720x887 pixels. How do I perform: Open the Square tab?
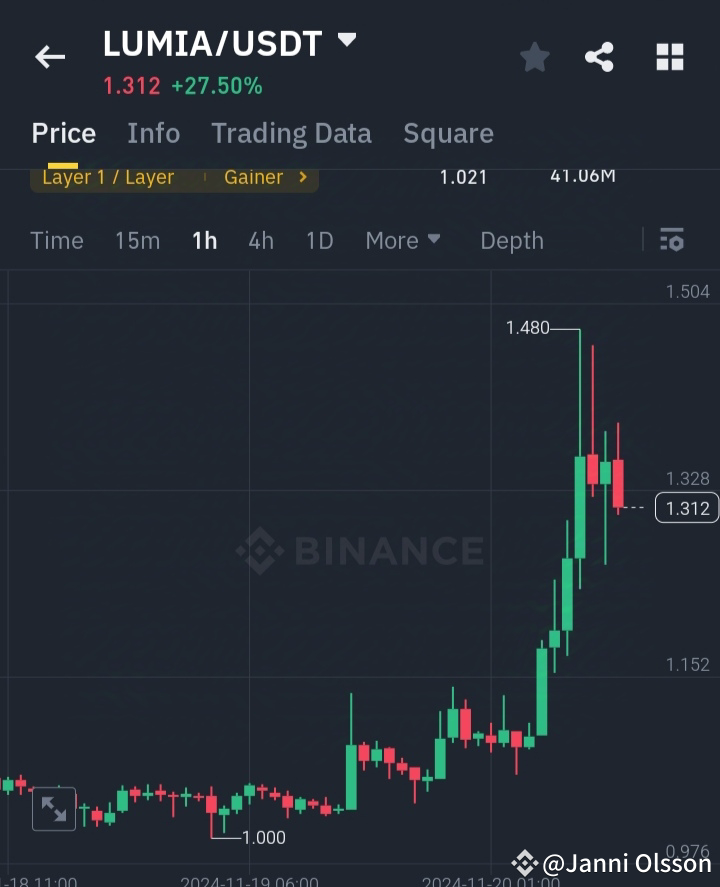click(x=448, y=133)
